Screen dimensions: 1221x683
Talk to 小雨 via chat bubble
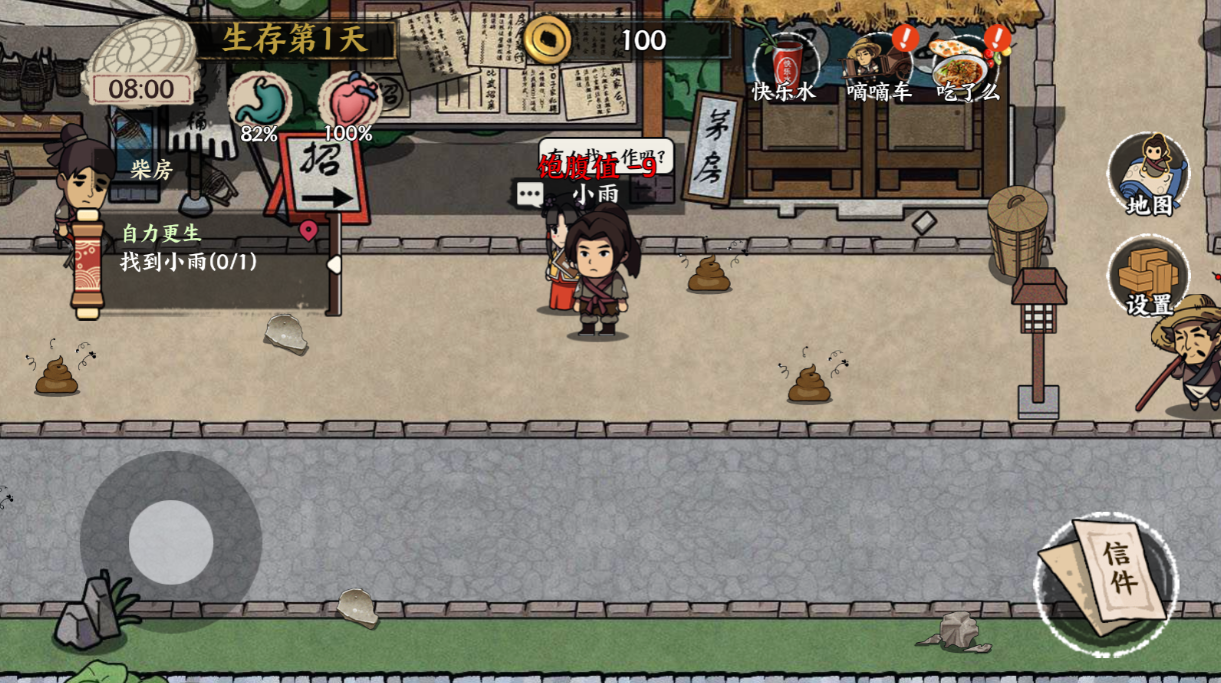tap(530, 194)
